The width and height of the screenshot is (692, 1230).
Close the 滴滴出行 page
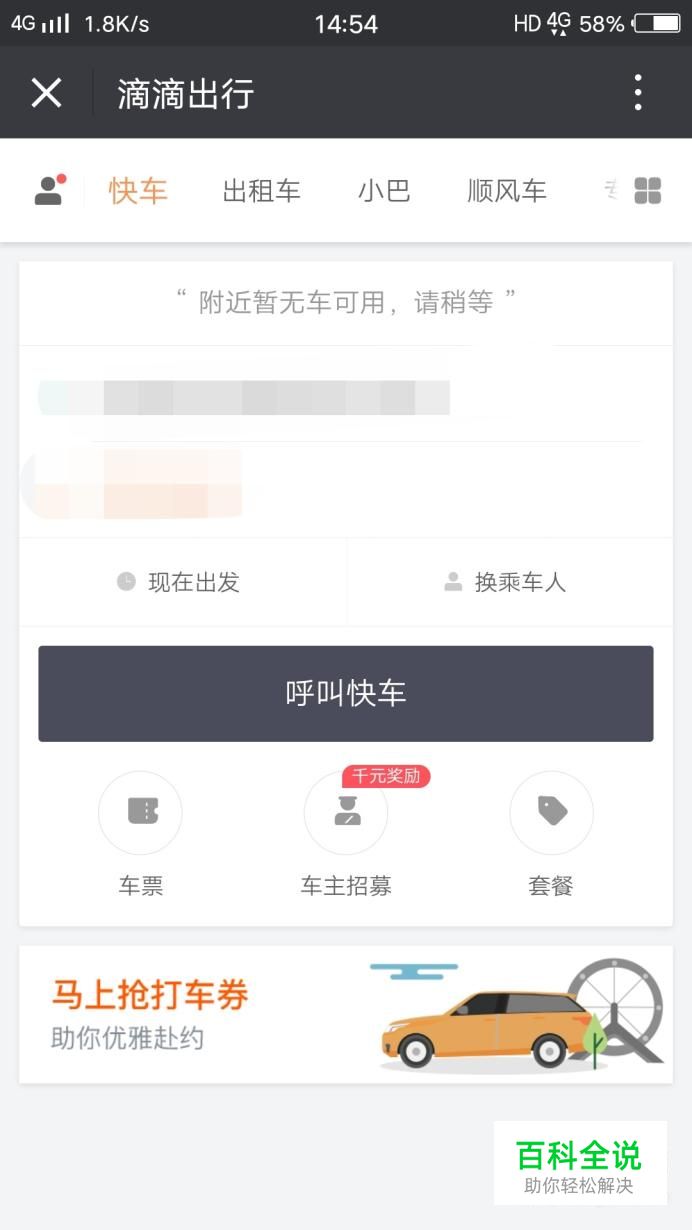46,93
